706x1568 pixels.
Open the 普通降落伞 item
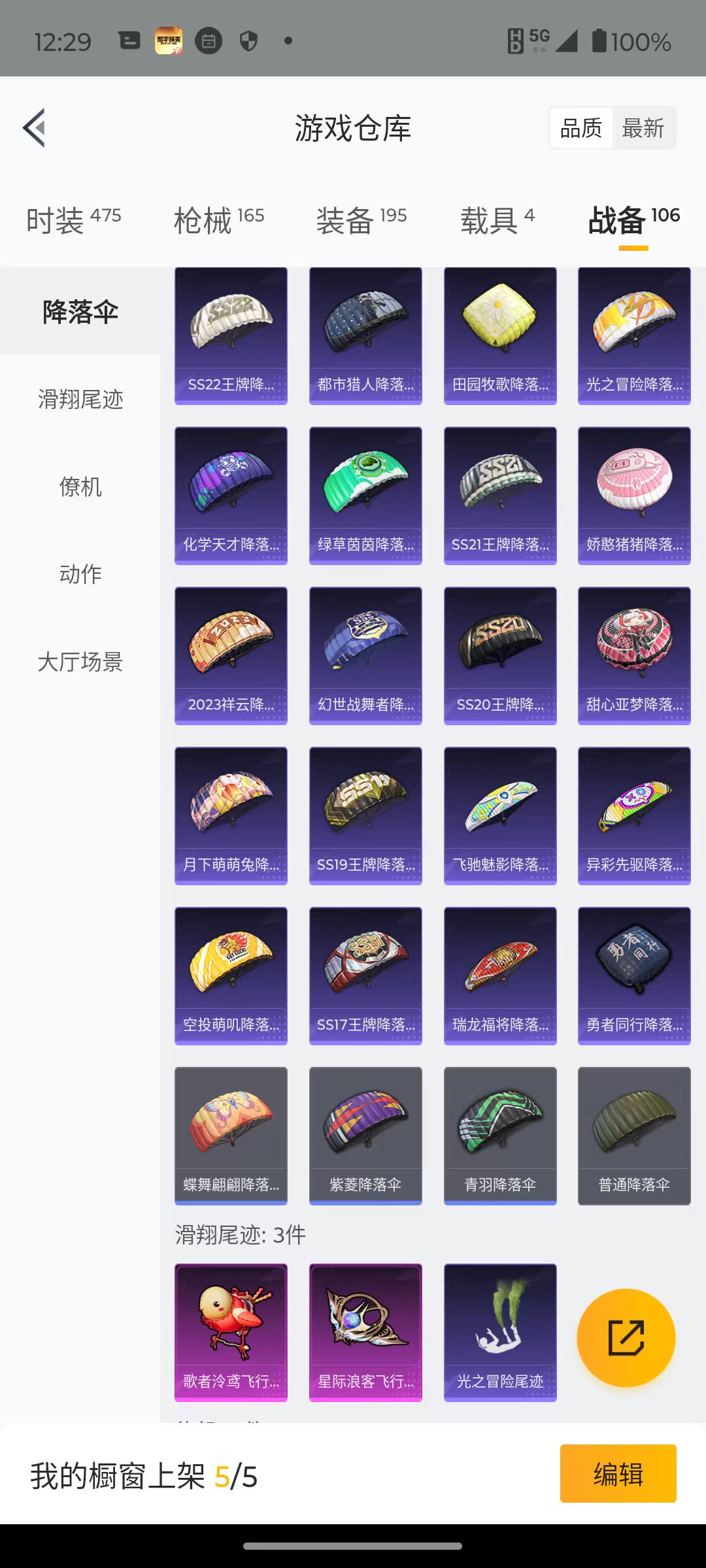point(634,1136)
